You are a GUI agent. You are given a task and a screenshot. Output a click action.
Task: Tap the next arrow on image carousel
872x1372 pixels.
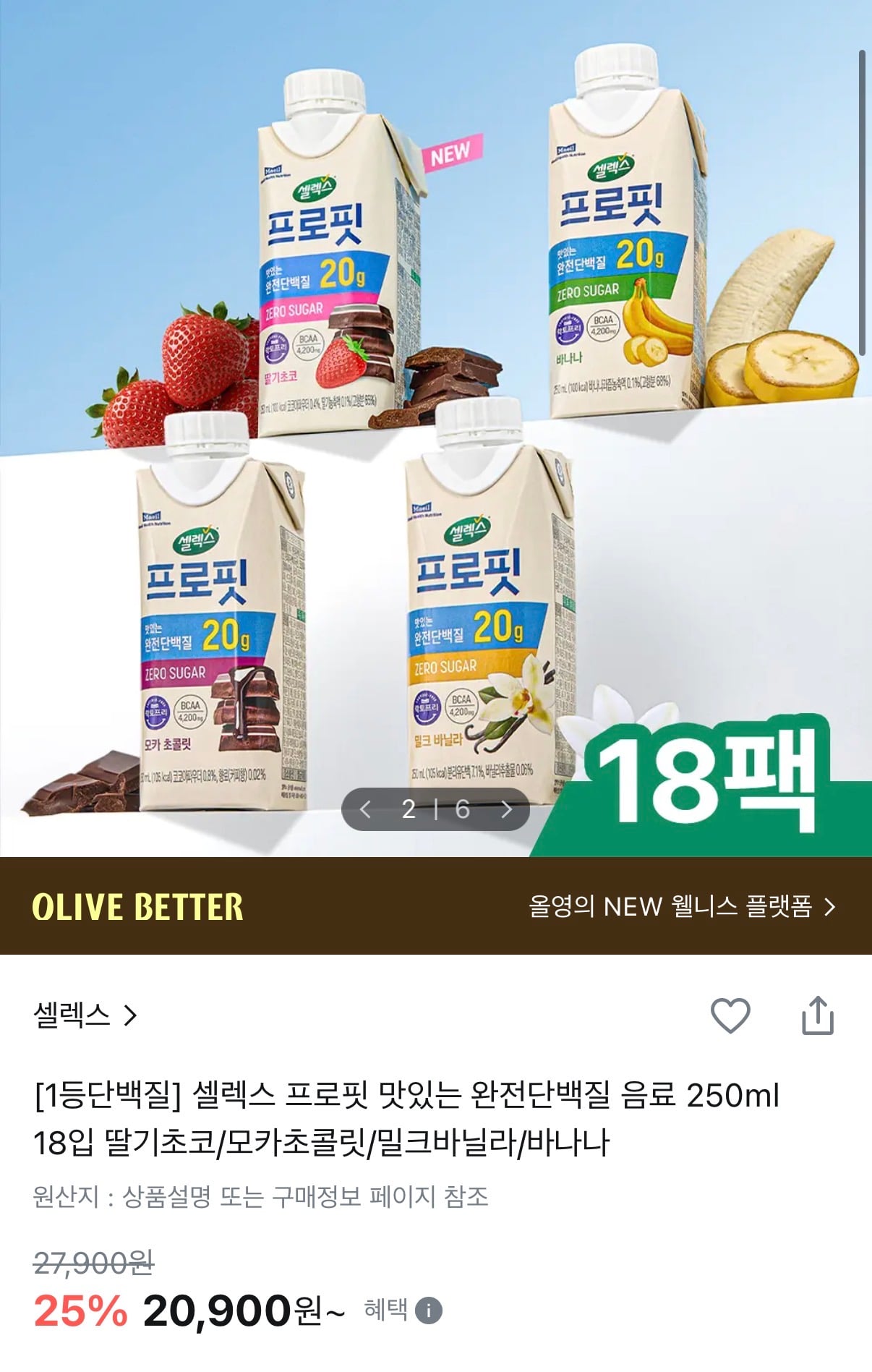(507, 811)
